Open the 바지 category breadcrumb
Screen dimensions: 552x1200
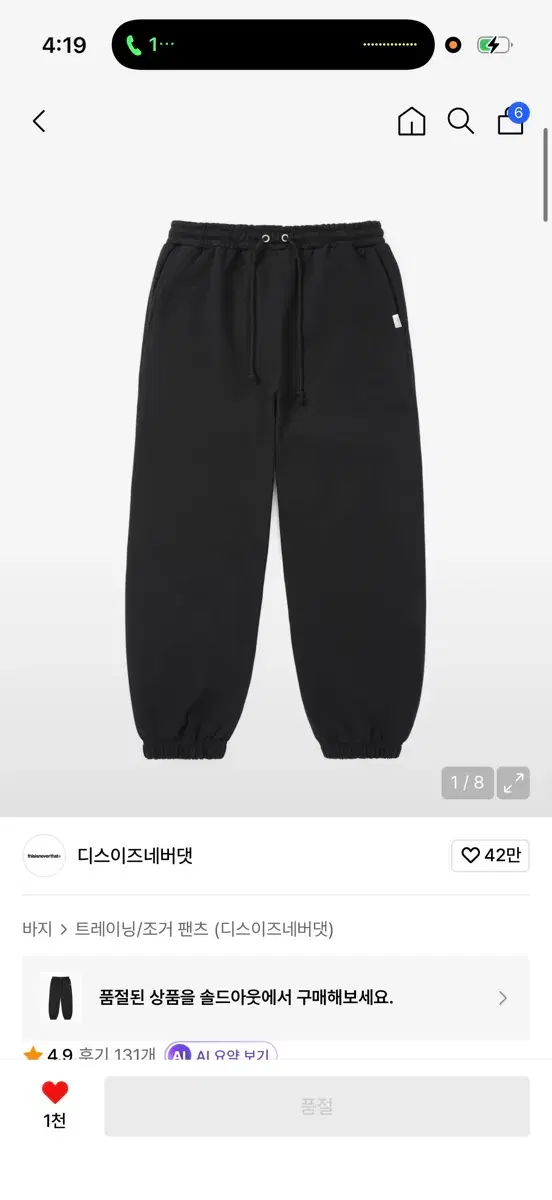point(37,929)
